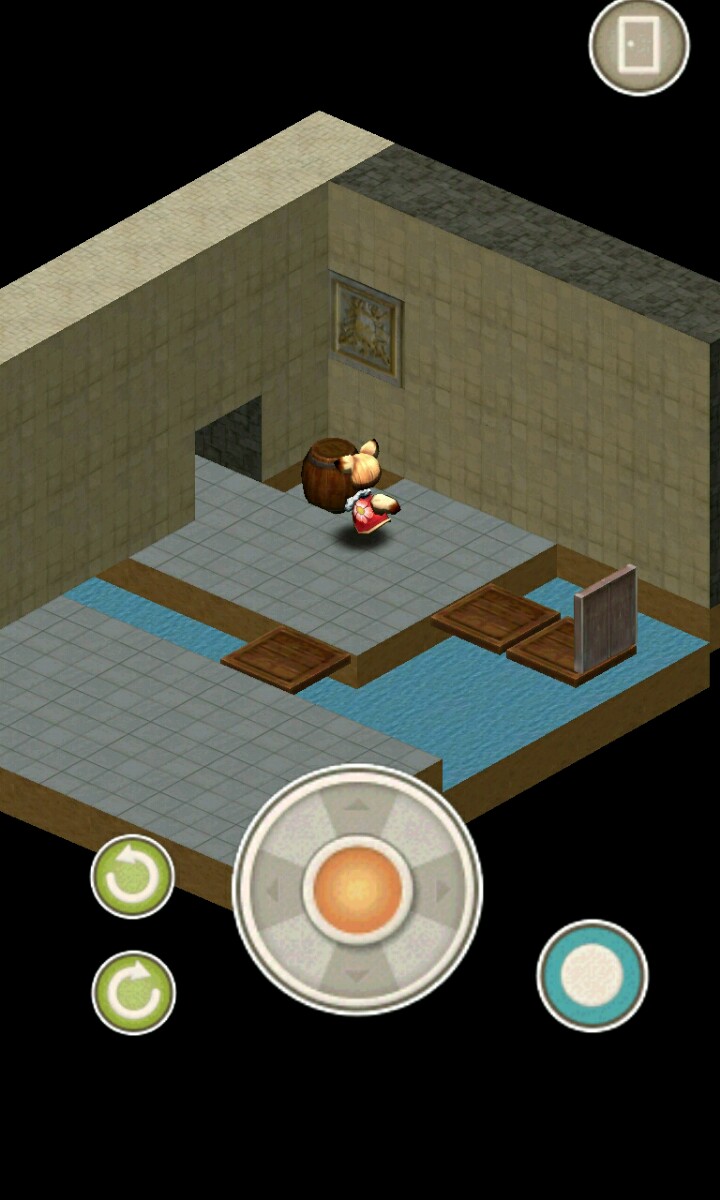This screenshot has width=720, height=1200.
Task: Tap the green undo arrow button
Action: point(133,877)
